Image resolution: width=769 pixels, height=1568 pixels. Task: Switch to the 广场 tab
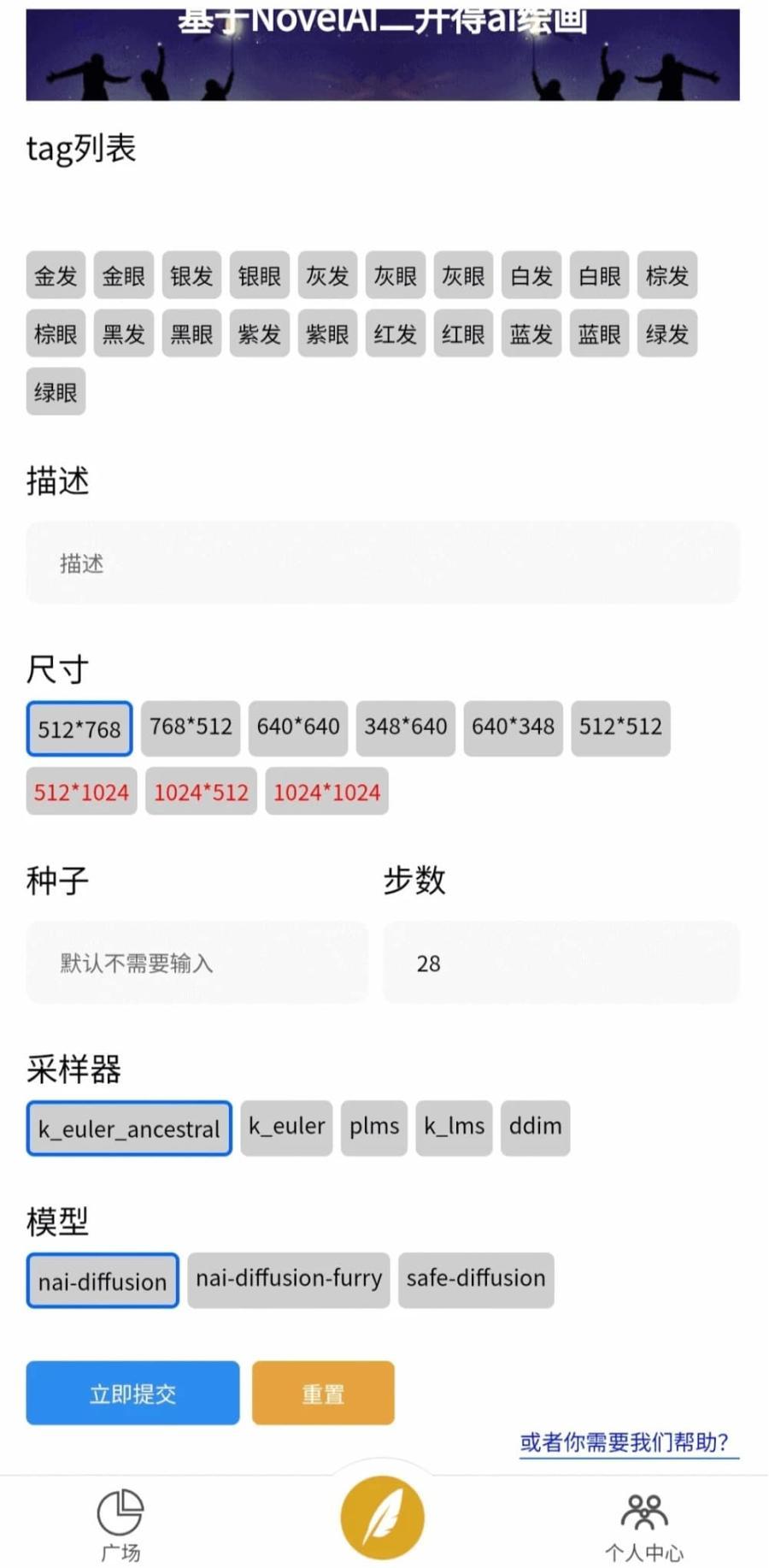pos(120,1524)
